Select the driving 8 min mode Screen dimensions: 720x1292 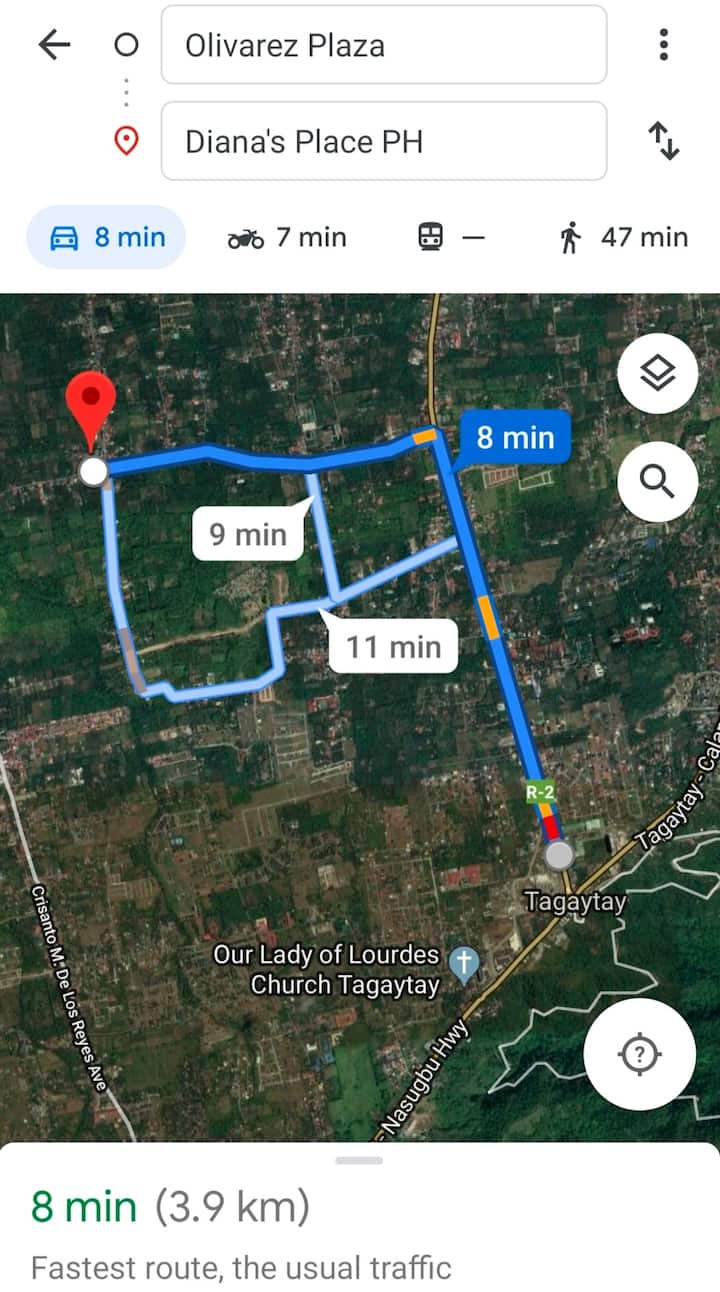(106, 237)
